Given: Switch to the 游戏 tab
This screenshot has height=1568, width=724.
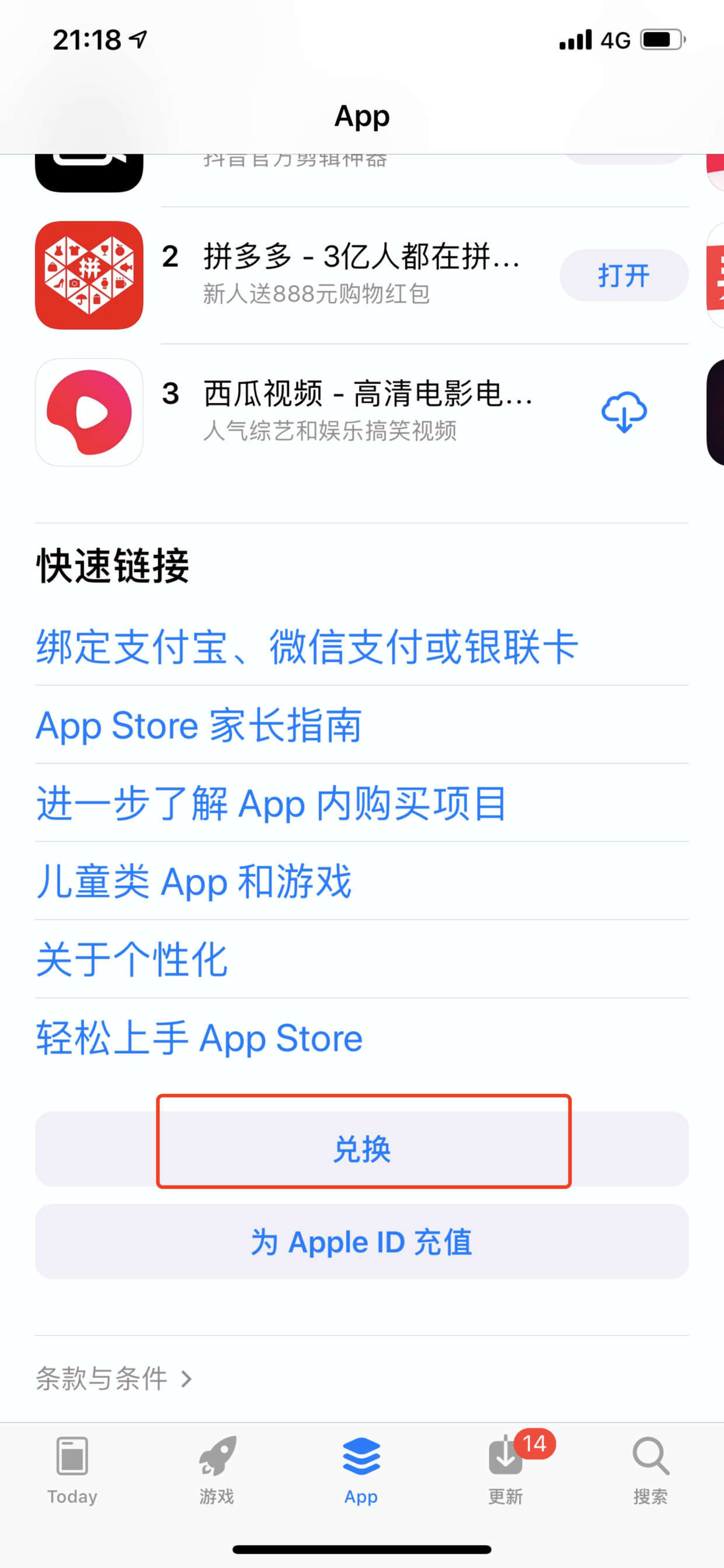Looking at the screenshot, I should coord(217,1469).
